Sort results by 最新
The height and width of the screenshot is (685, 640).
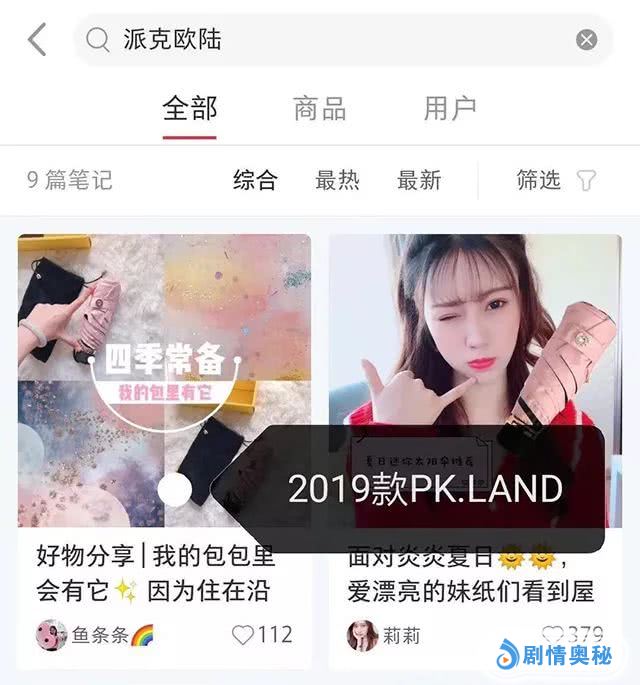click(419, 181)
